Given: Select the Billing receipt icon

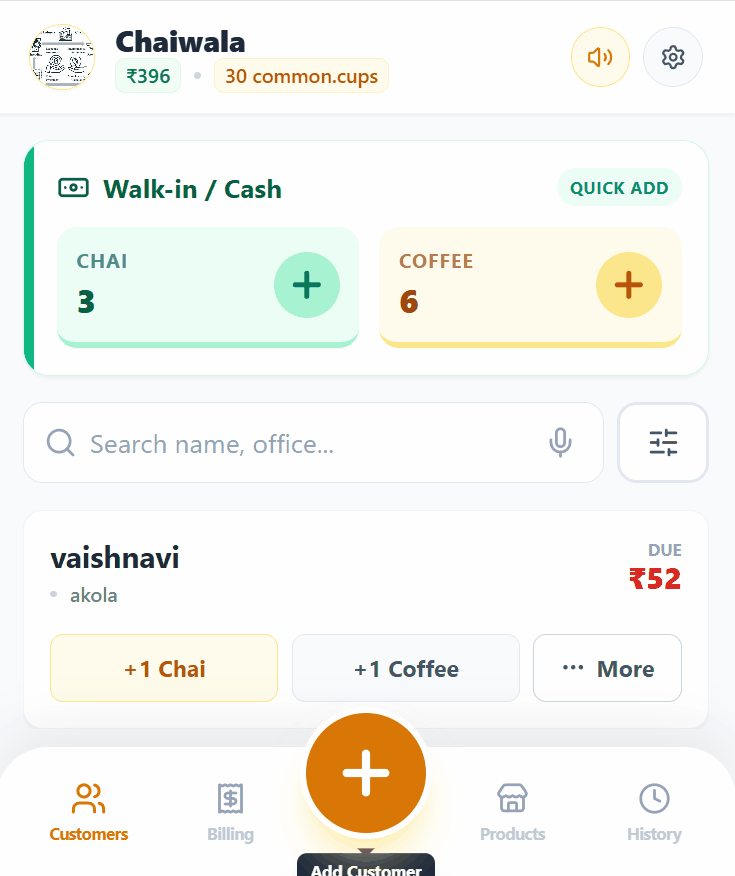Looking at the screenshot, I should [230, 798].
